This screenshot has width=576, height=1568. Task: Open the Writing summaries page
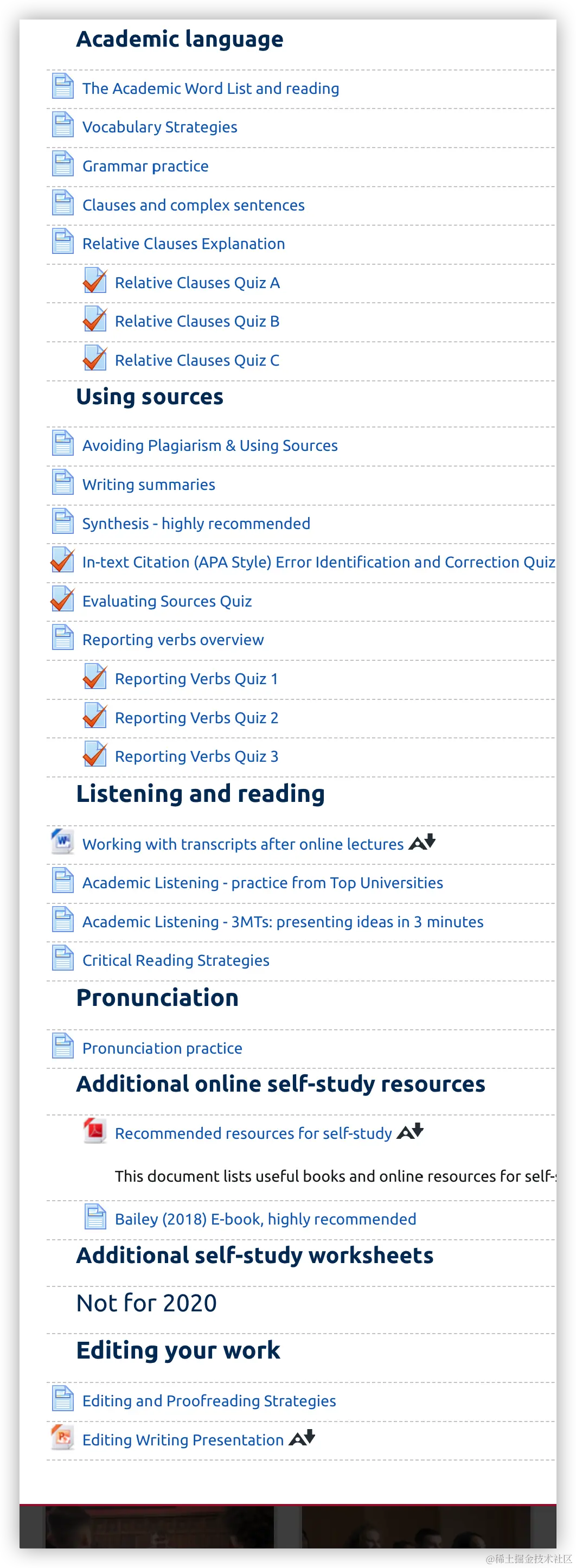[149, 485]
